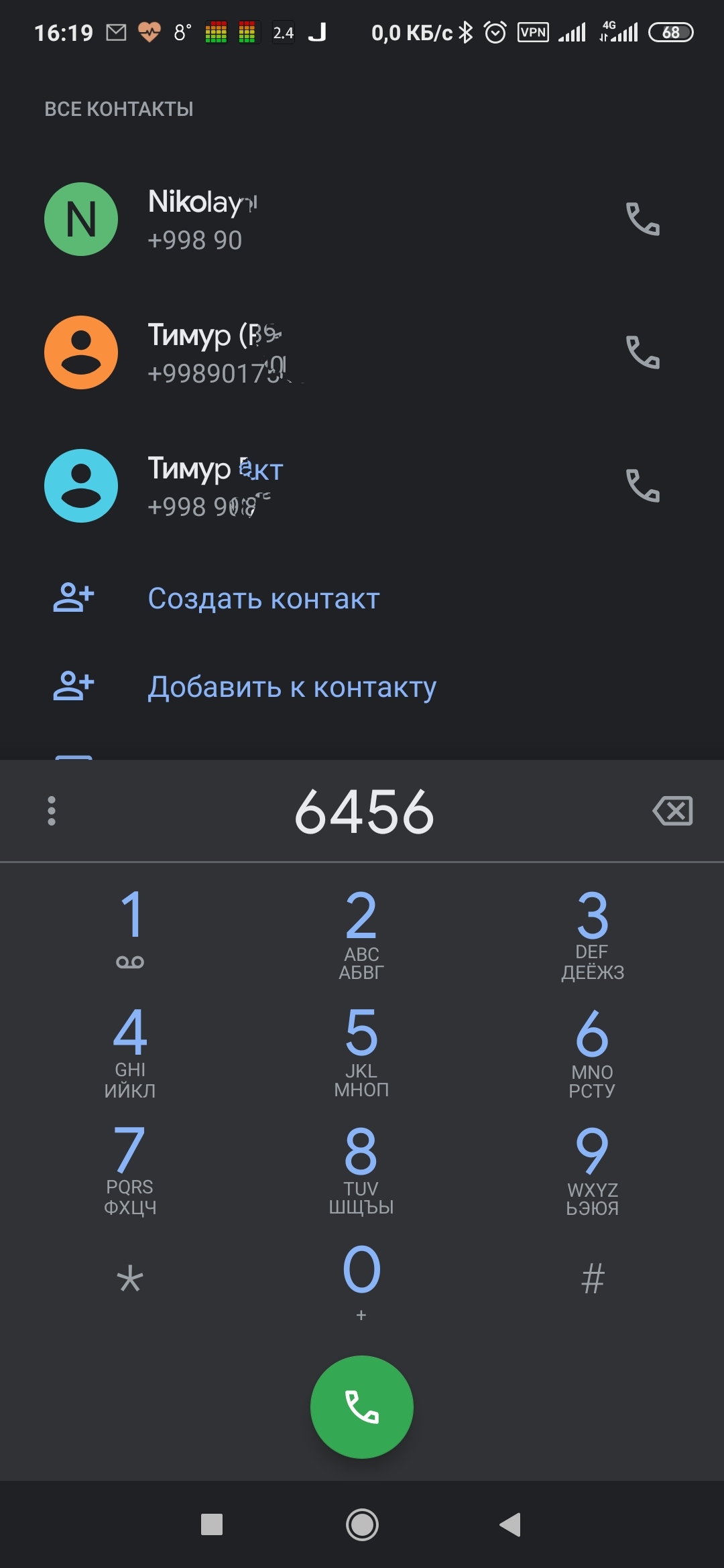Enter digit 0 on the dialpad

[x=361, y=1279]
